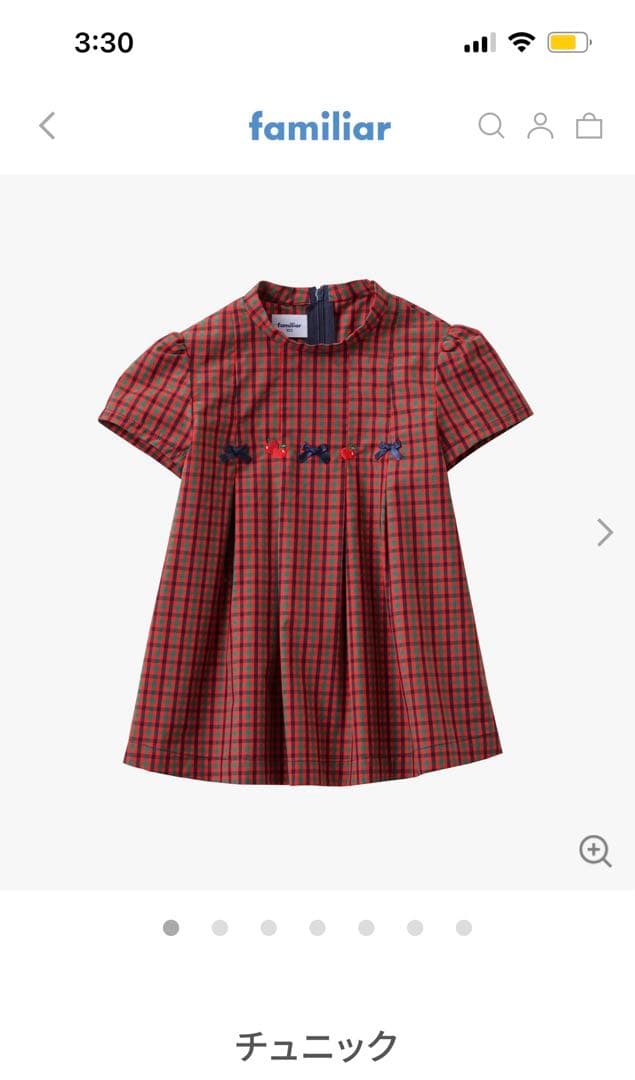Open the search icon in the header
The height and width of the screenshot is (1080, 635).
[x=491, y=126]
